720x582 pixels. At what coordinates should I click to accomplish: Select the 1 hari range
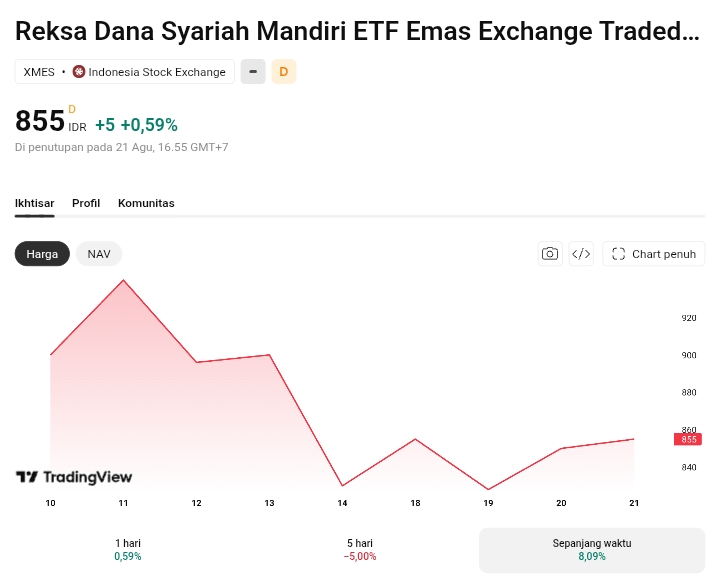(128, 550)
